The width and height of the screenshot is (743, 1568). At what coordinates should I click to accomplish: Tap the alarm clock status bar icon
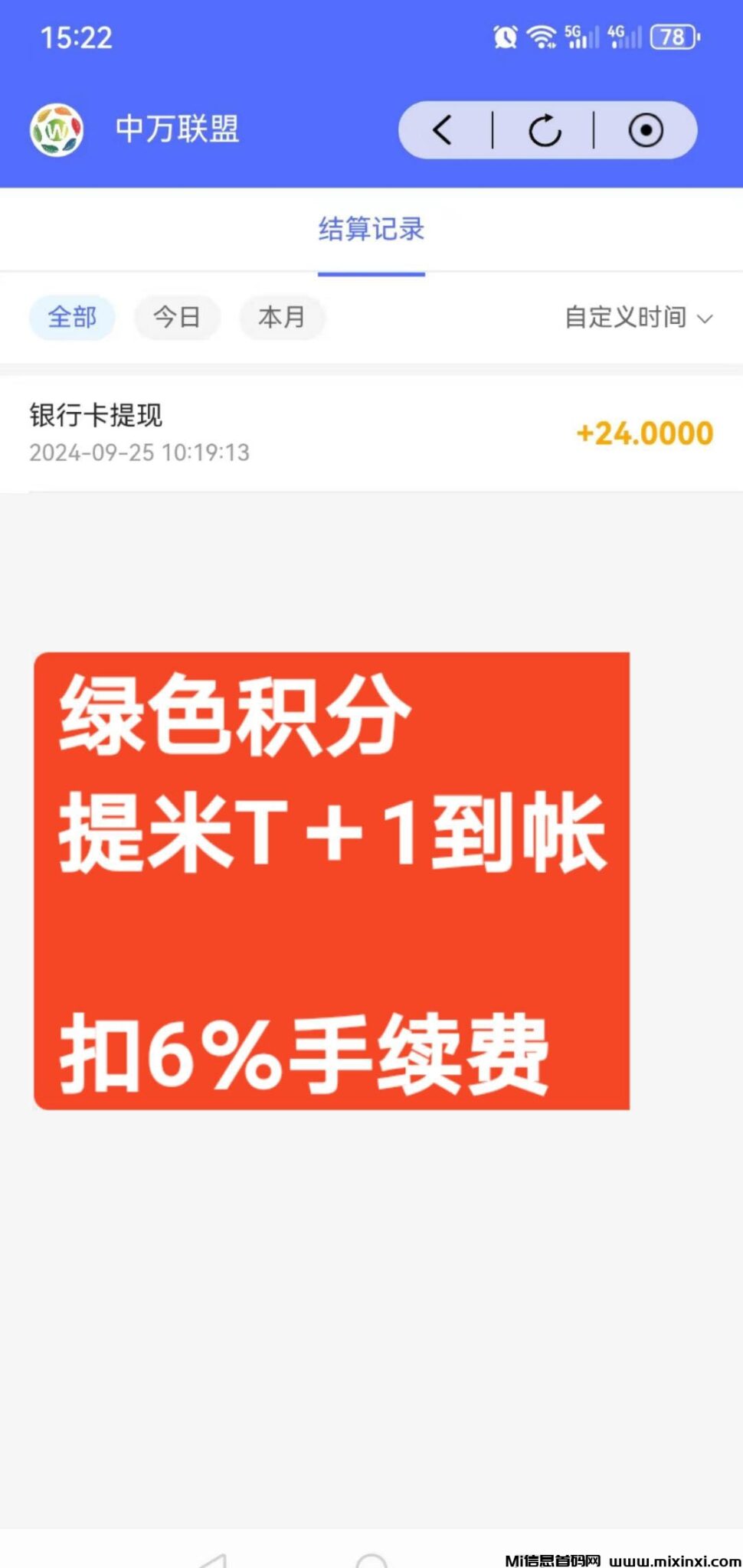tap(503, 36)
